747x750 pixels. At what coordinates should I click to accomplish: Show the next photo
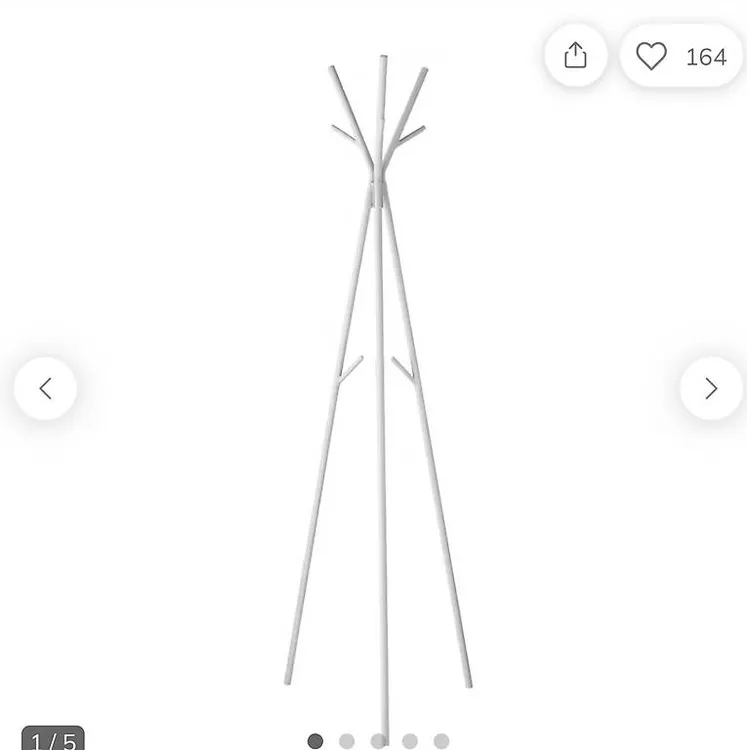[x=711, y=388]
